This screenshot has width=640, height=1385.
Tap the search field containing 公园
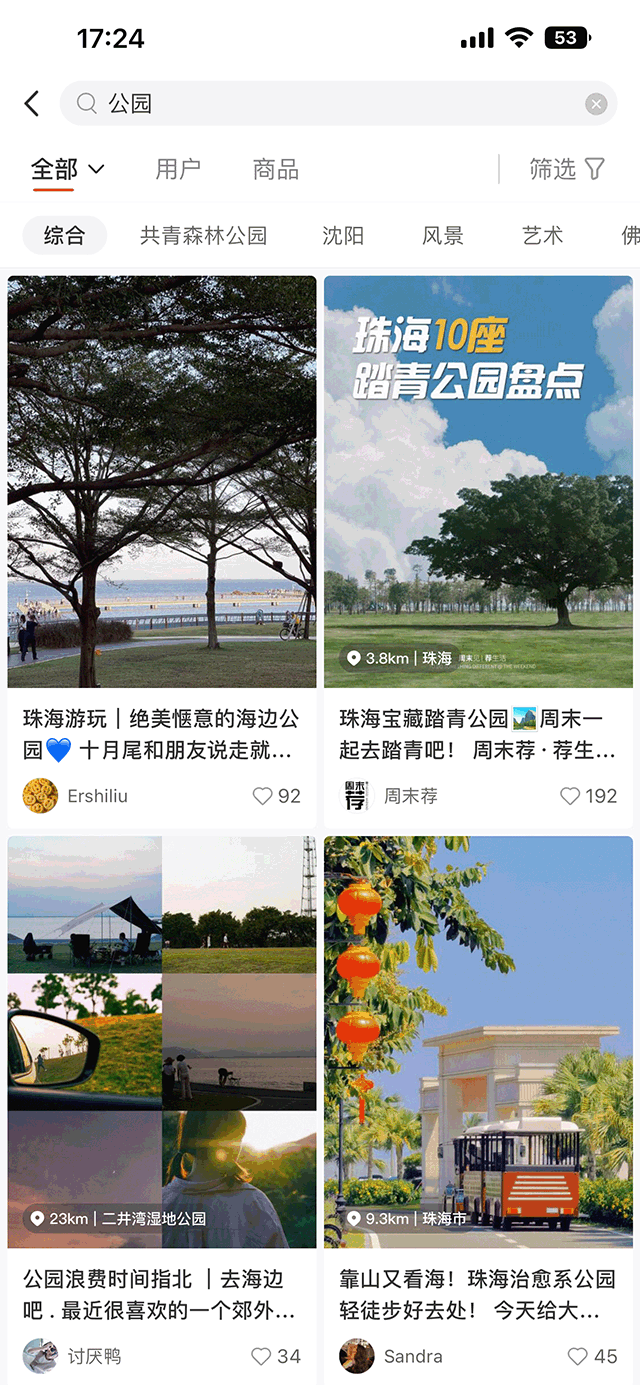pyautogui.click(x=330, y=103)
